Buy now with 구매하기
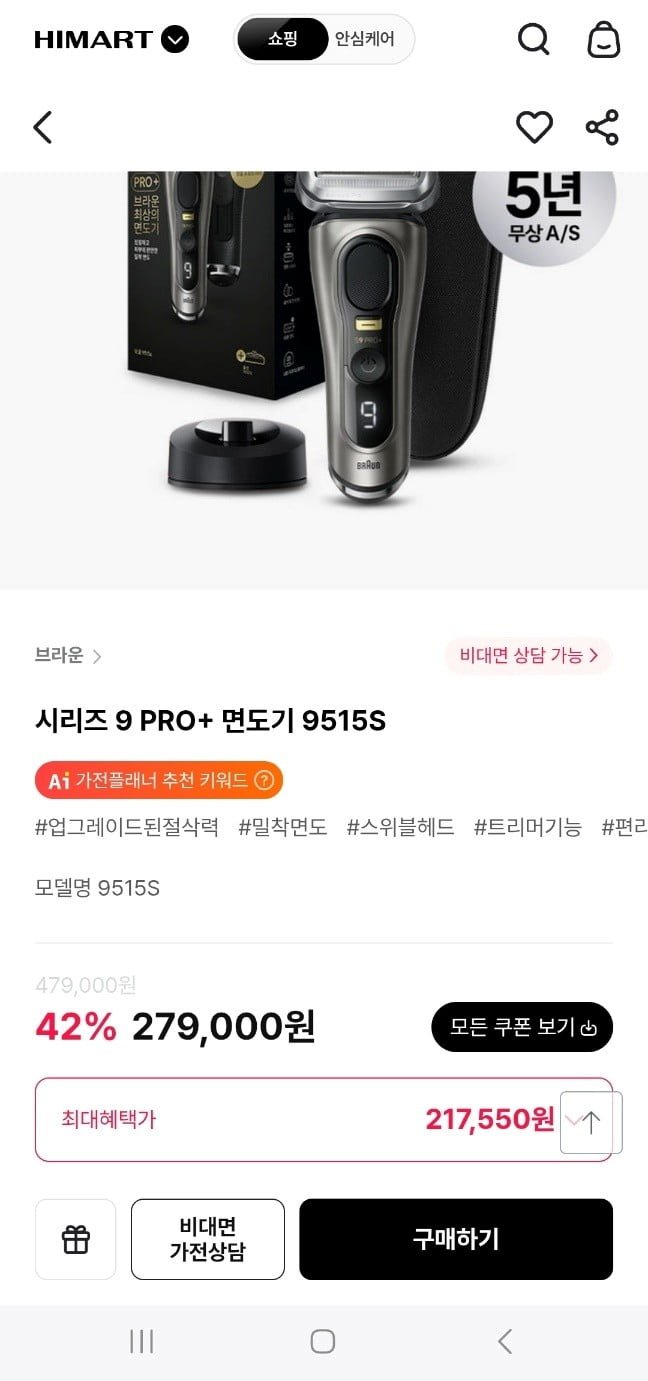This screenshot has width=648, height=1381. click(456, 1239)
